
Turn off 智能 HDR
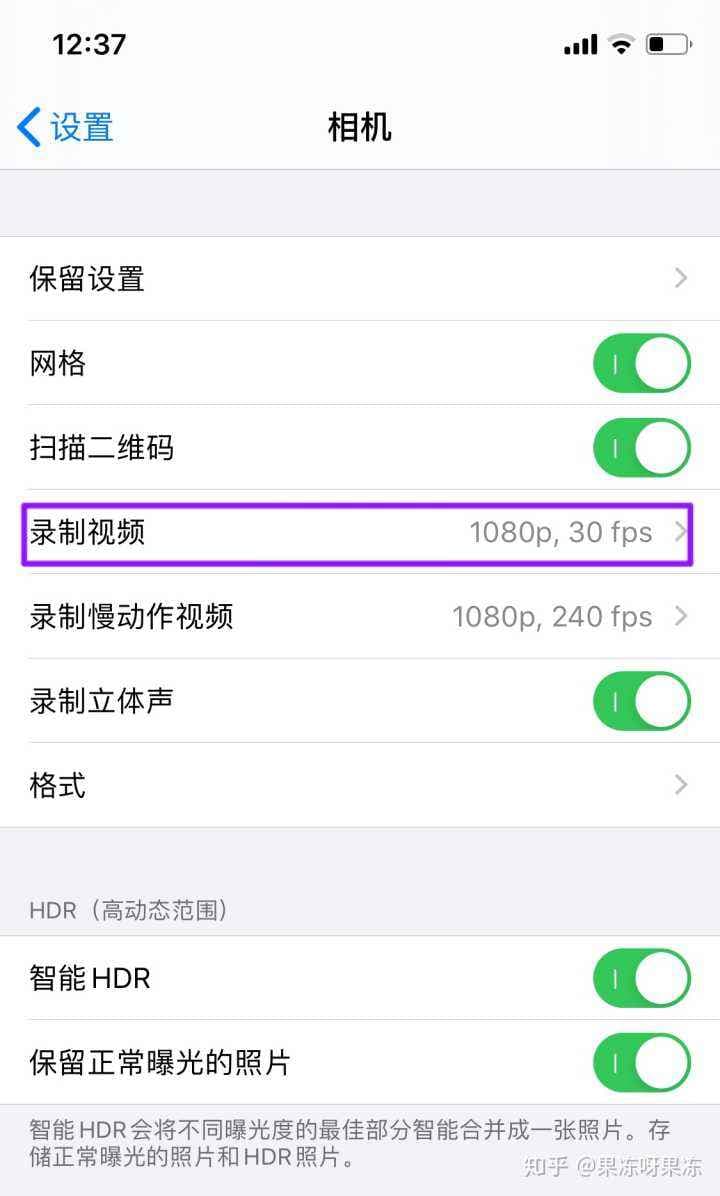pos(640,978)
